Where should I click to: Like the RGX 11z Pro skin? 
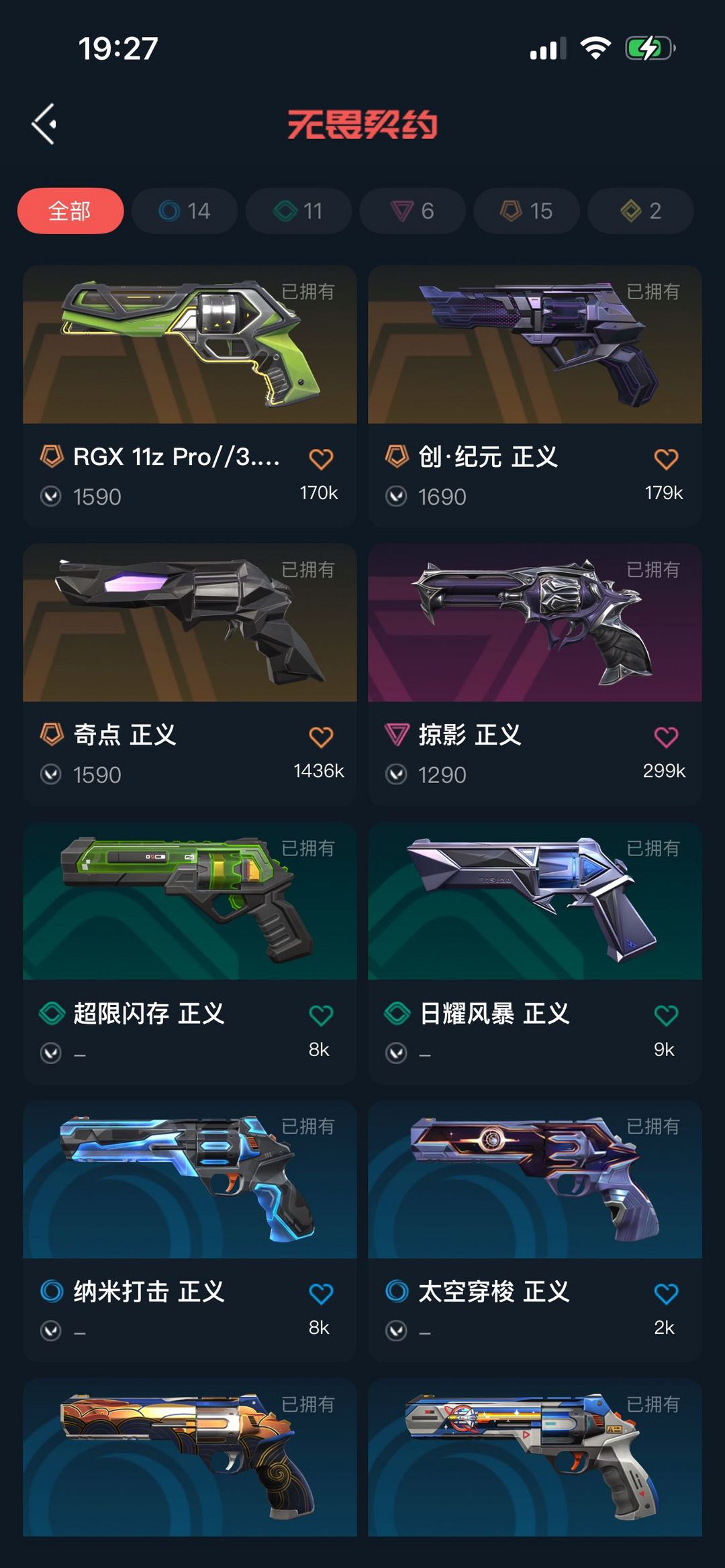click(321, 459)
